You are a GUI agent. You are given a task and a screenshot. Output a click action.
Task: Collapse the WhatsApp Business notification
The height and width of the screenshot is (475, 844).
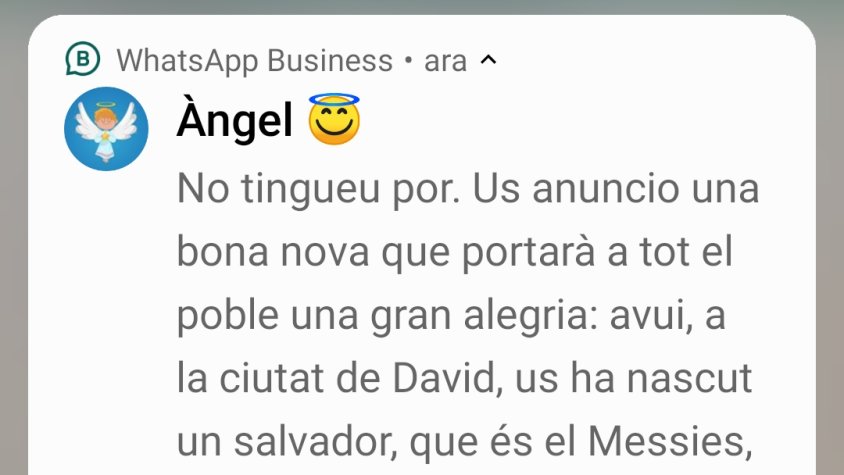(487, 61)
